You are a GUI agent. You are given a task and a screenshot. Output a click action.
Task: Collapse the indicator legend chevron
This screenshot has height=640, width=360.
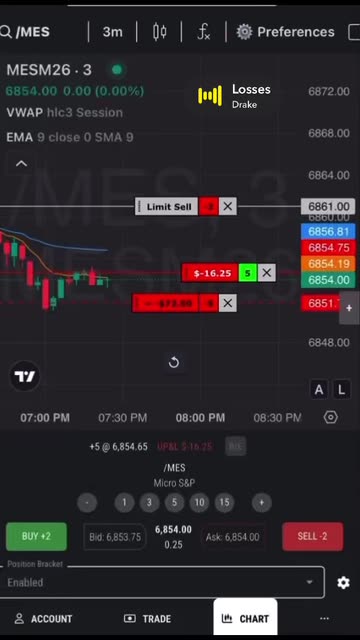[21, 164]
